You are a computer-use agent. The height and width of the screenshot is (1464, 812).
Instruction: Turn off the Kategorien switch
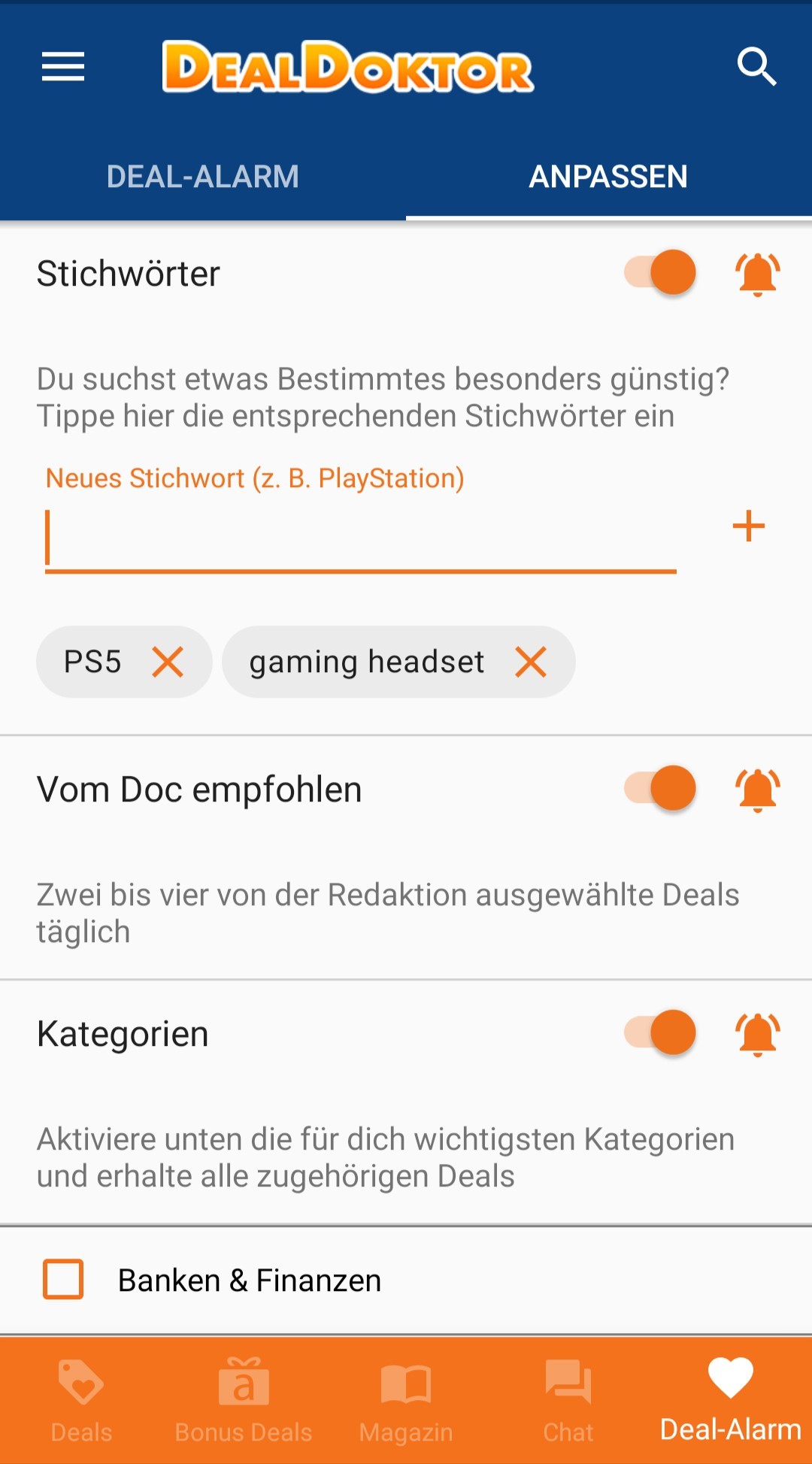click(660, 1032)
